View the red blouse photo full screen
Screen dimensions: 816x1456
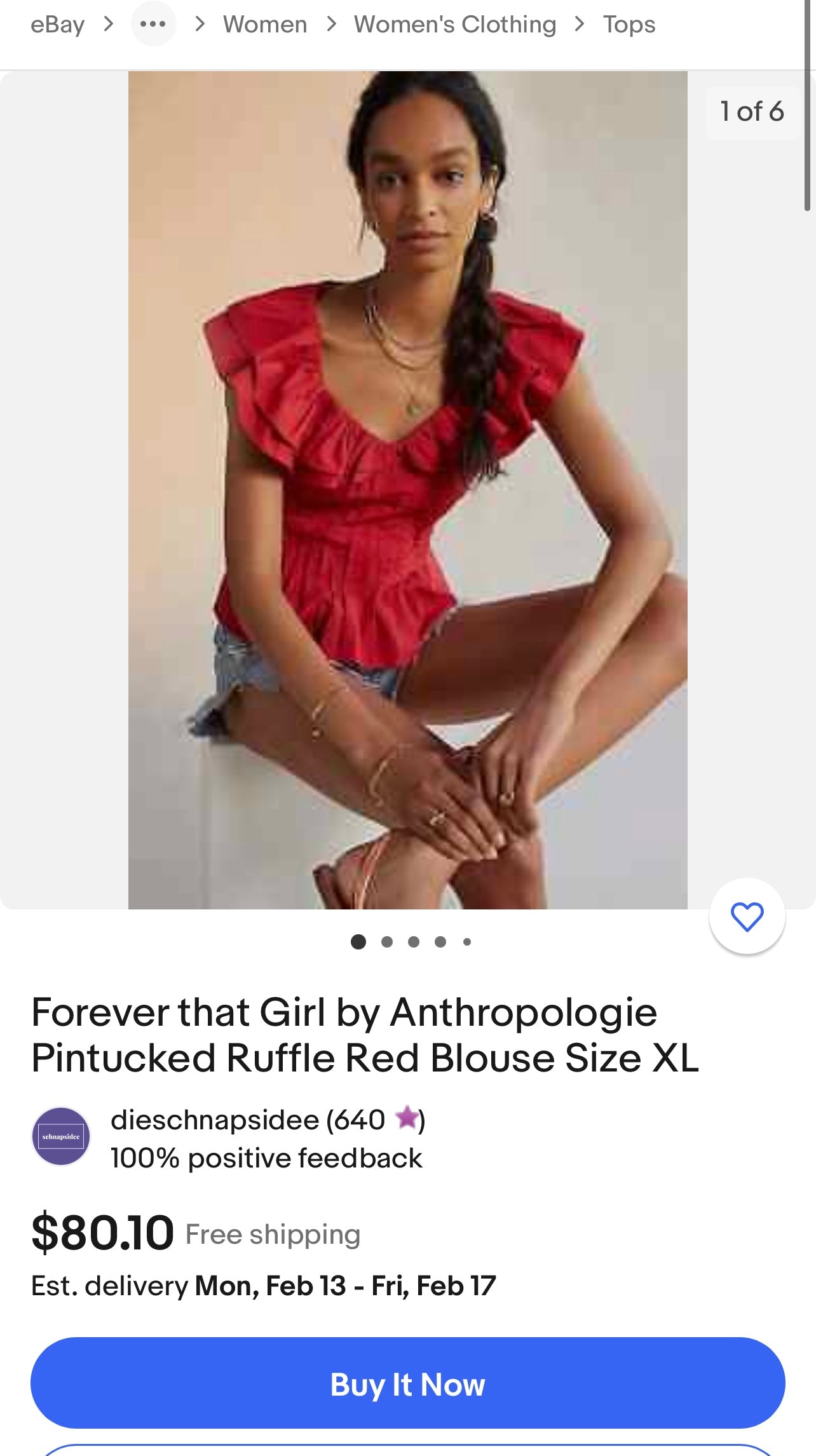coord(407,489)
